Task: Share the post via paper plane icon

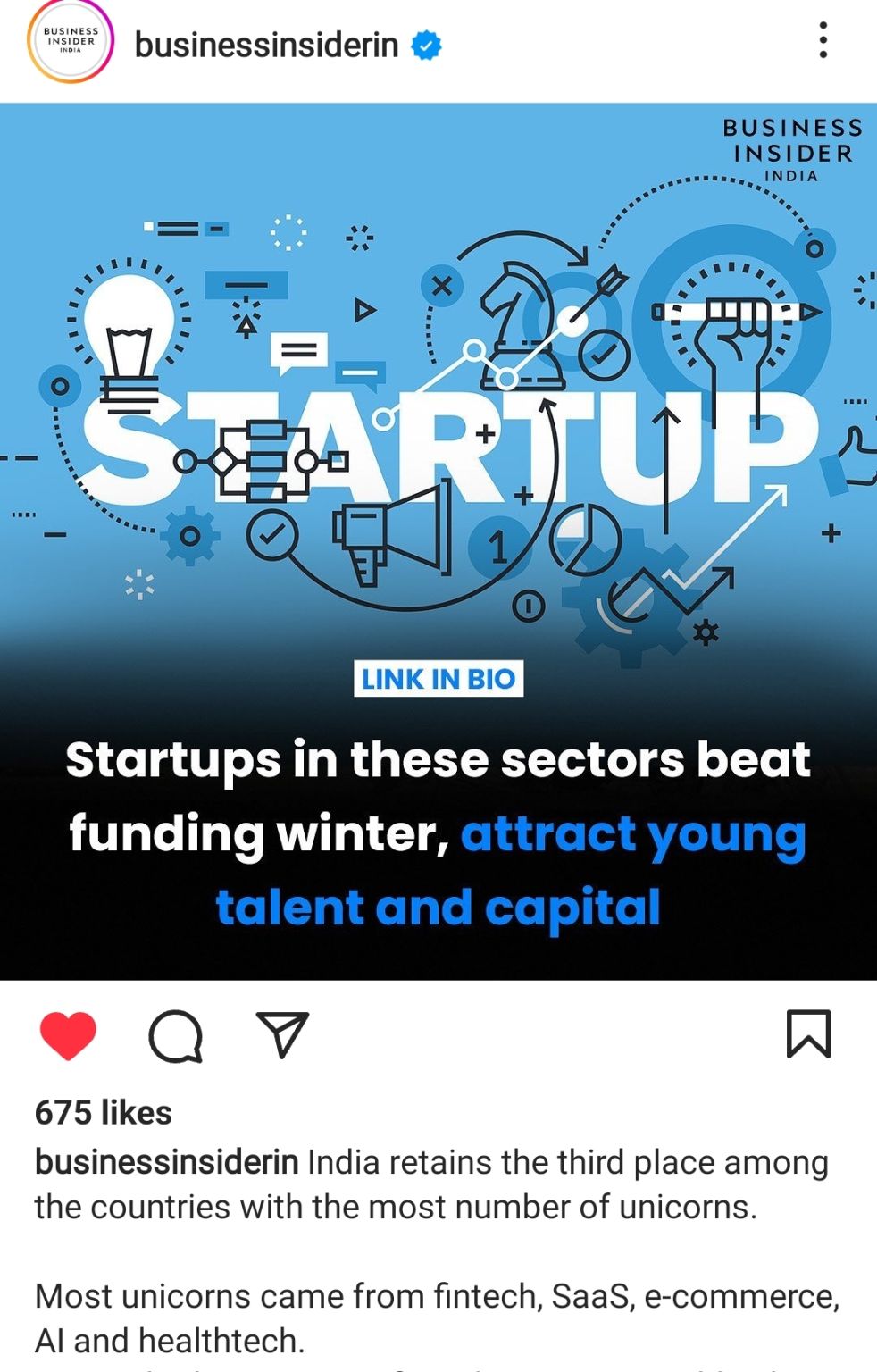Action: [282, 1035]
